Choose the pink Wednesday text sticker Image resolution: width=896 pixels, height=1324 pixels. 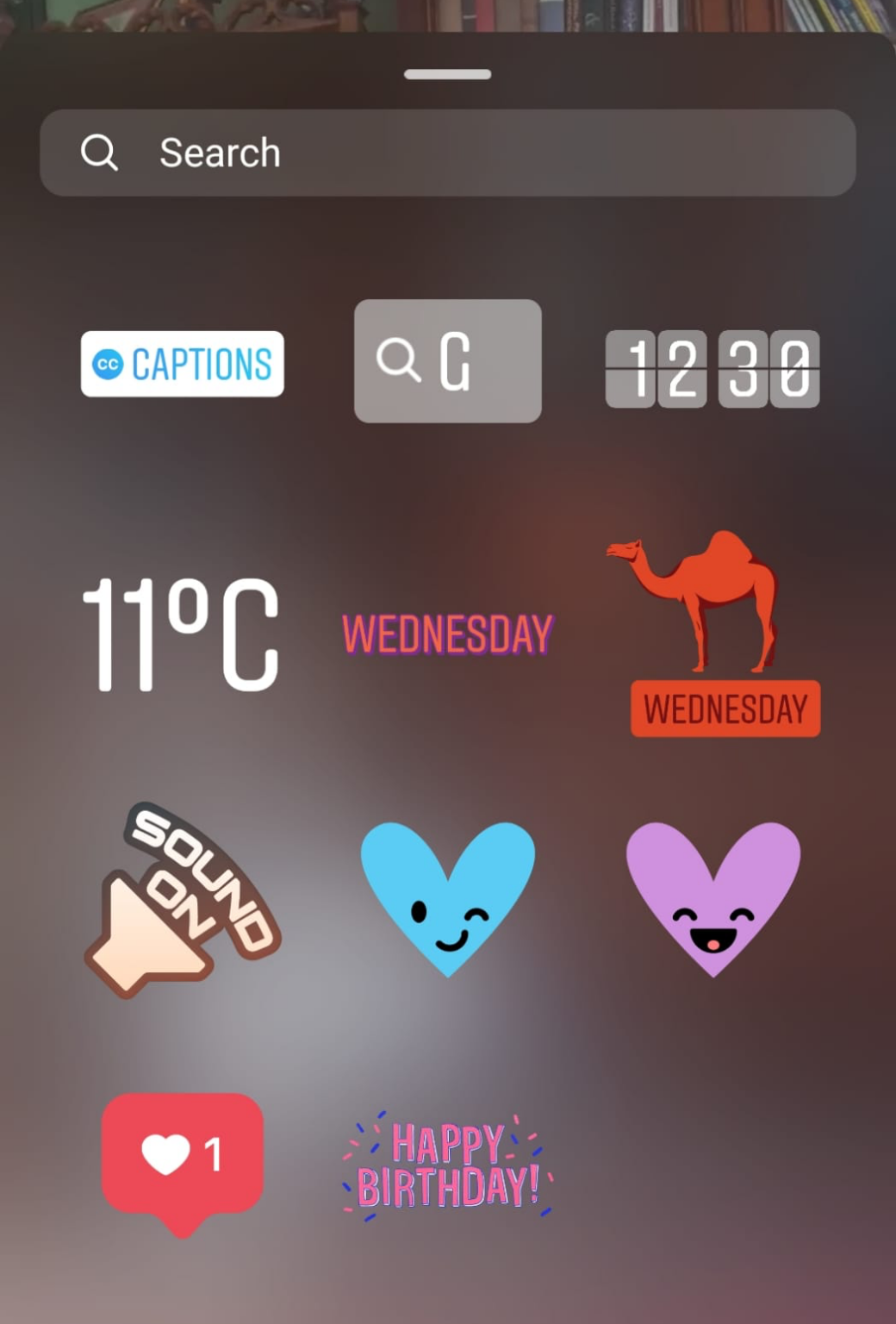[x=447, y=634]
